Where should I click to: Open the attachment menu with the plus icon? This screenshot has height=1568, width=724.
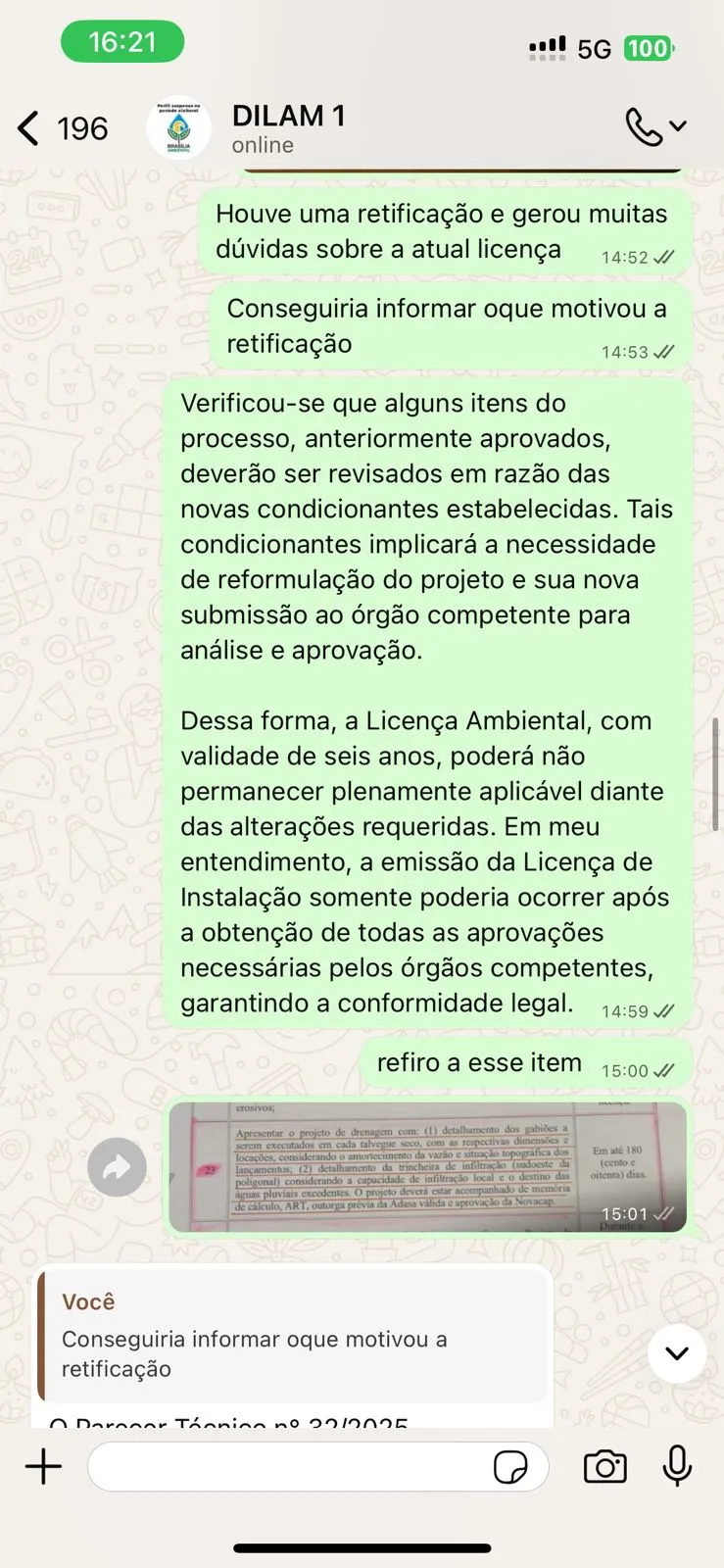[43, 1467]
